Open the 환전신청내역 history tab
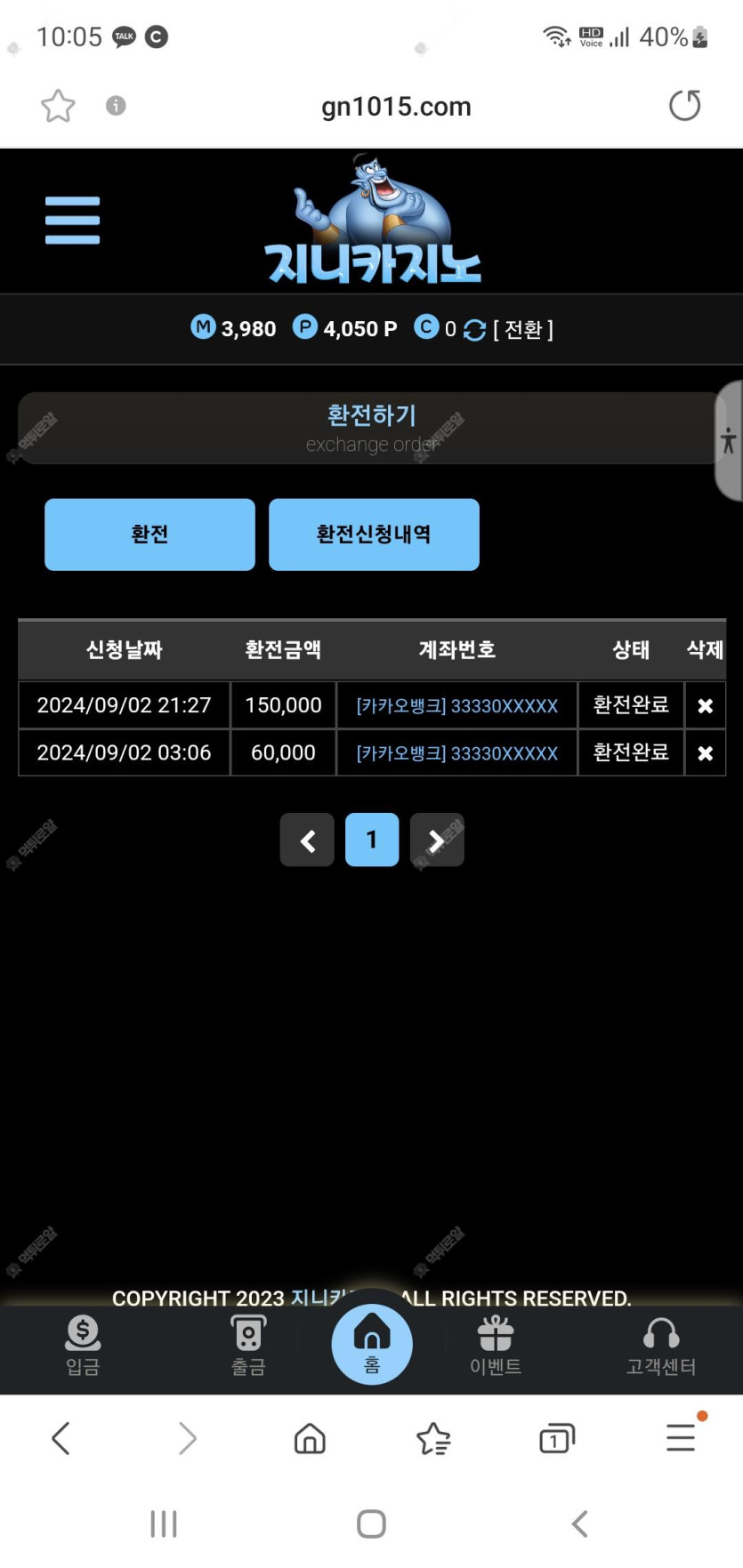Screen dimensions: 743x1568 [374, 534]
